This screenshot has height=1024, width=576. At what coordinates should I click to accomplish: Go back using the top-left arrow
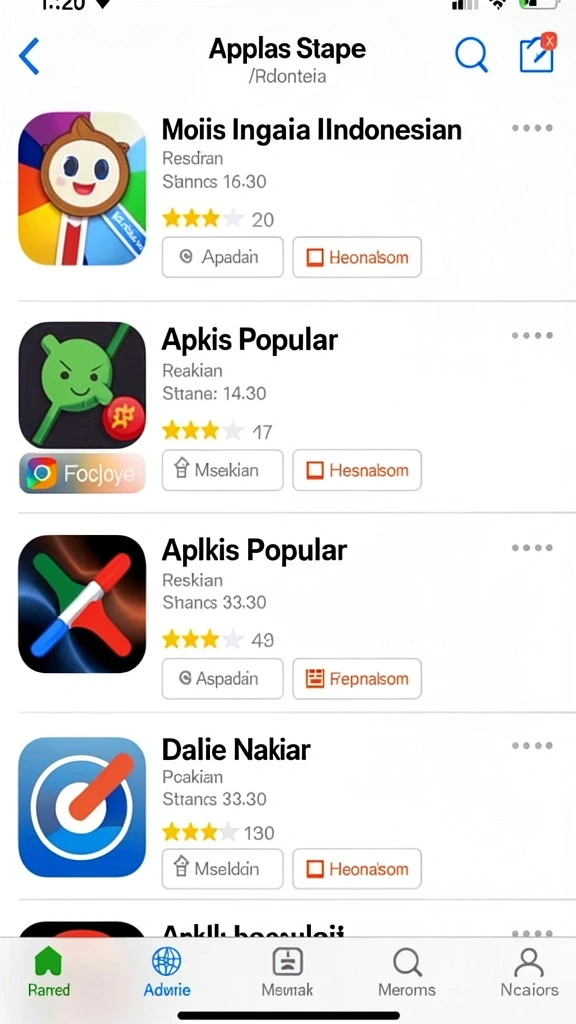(29, 56)
